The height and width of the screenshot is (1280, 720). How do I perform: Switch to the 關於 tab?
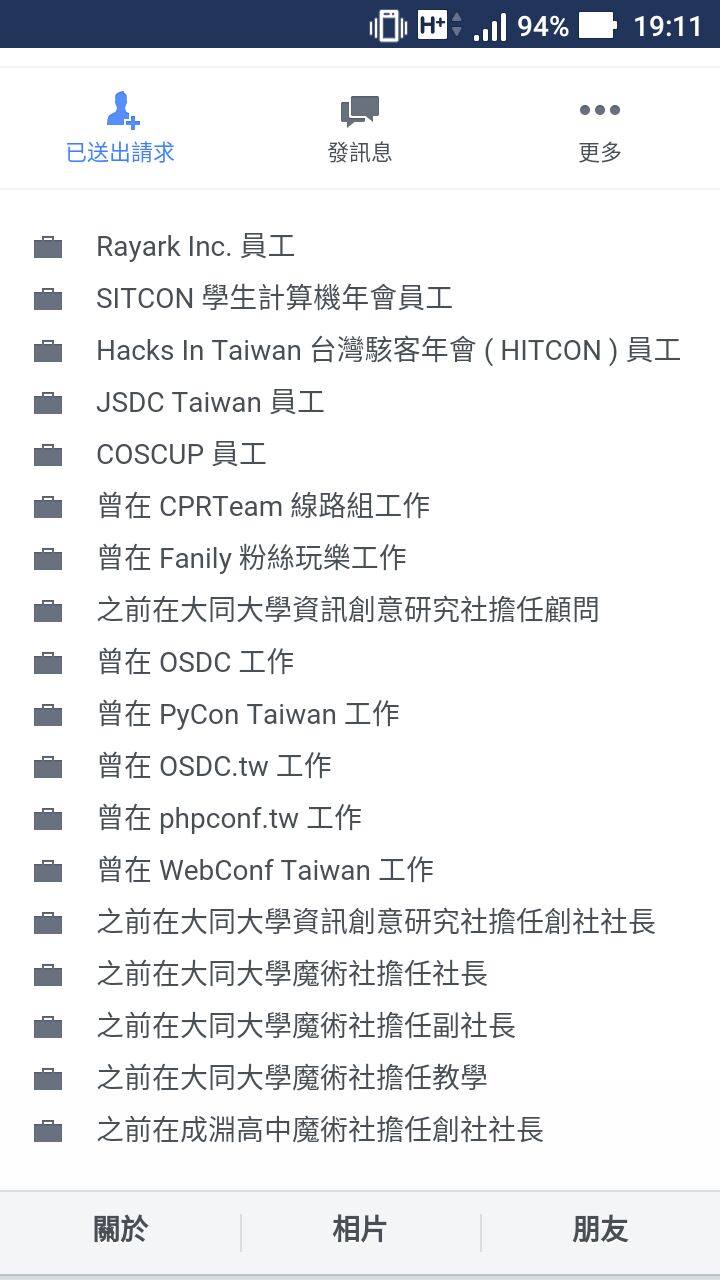tap(120, 1230)
